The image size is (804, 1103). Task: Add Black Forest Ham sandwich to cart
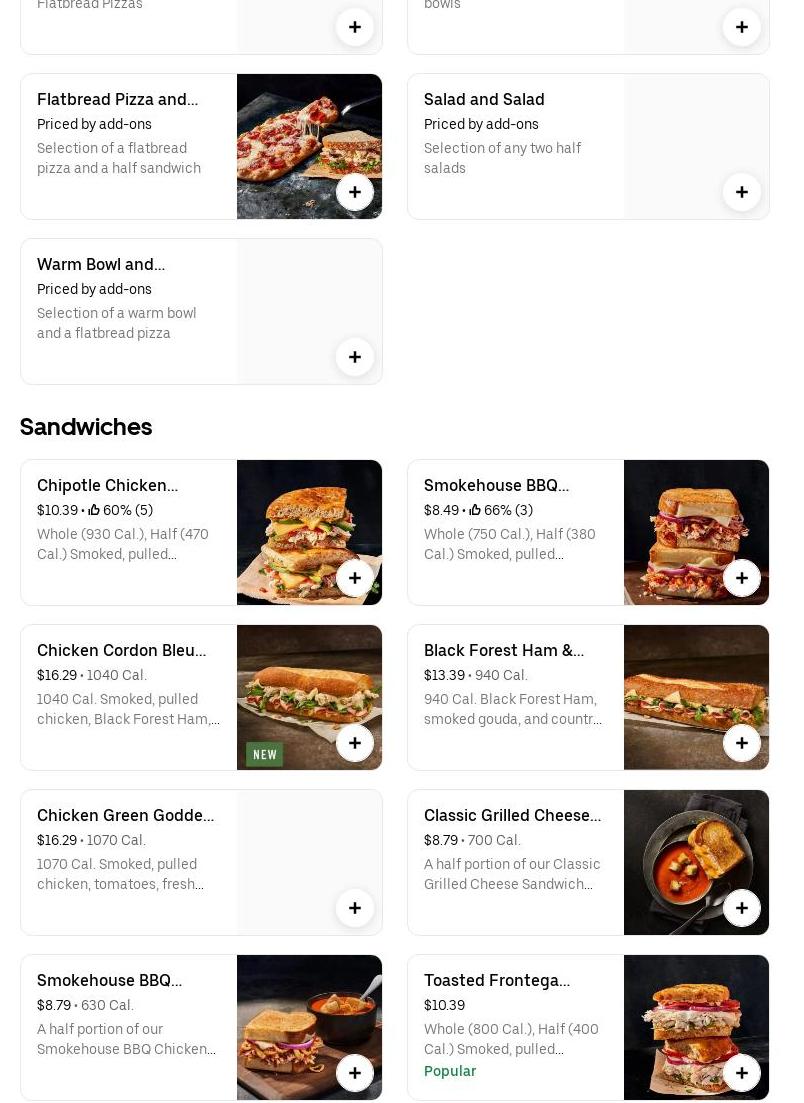742,743
